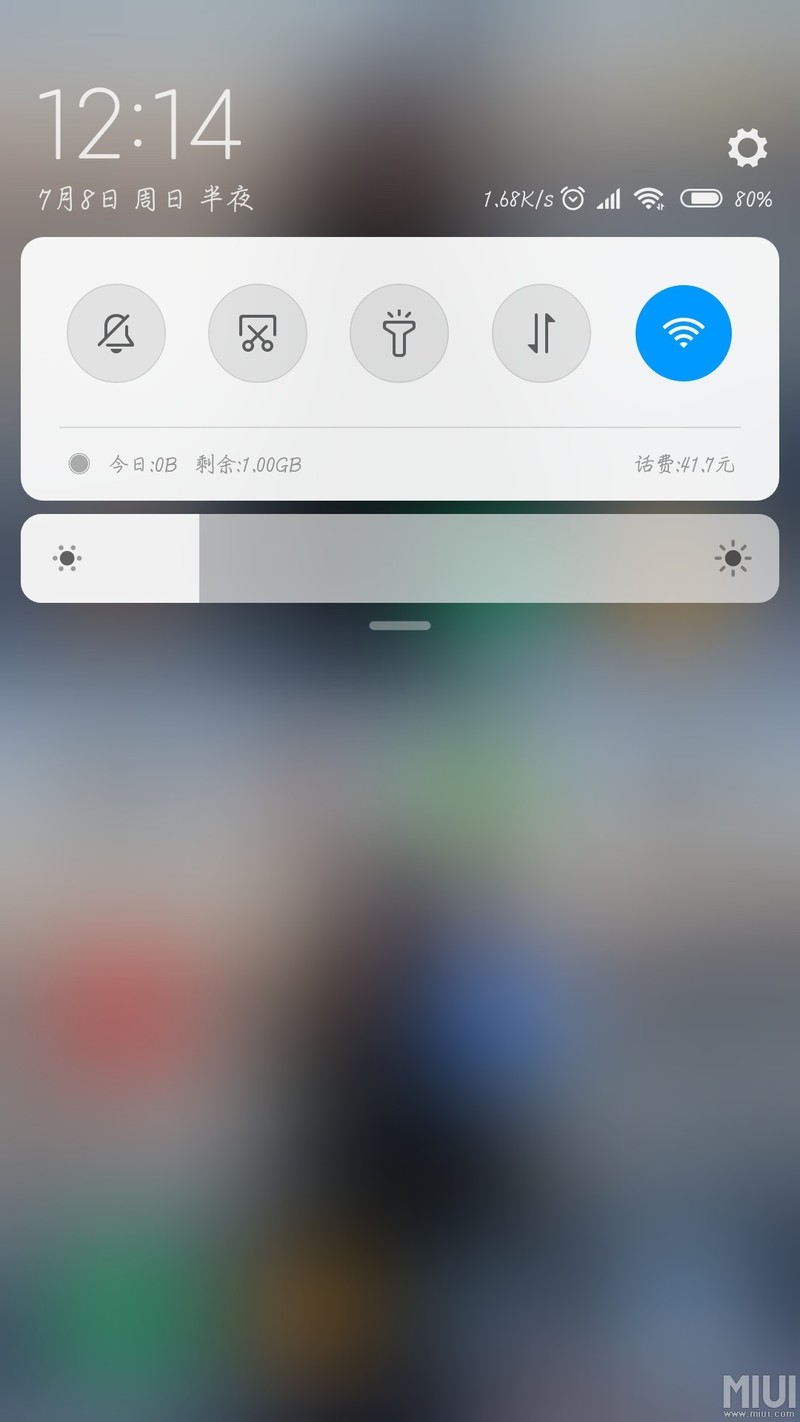Tap the brightness slider bar
Viewport: 800px width, 1422px height.
[x=400, y=558]
